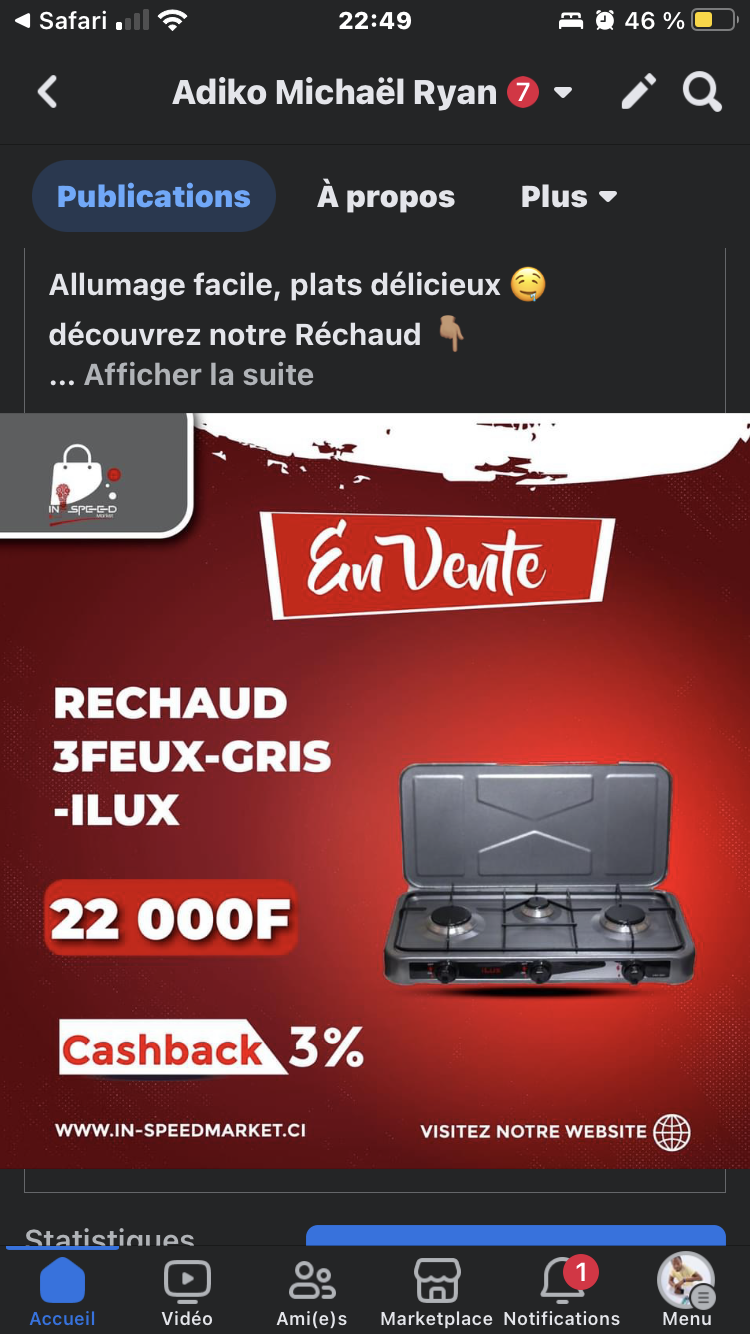This screenshot has height=1334, width=750.
Task: Open the Réchaud 3 feux post image
Action: pyautogui.click(x=375, y=790)
